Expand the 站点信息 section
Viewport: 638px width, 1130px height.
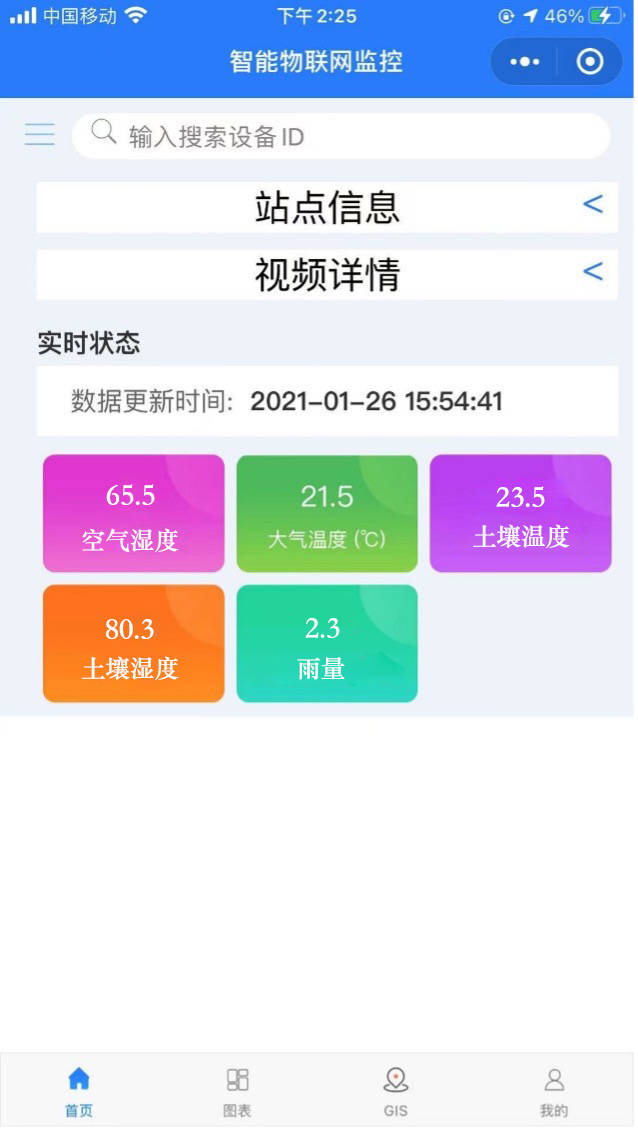click(x=592, y=205)
